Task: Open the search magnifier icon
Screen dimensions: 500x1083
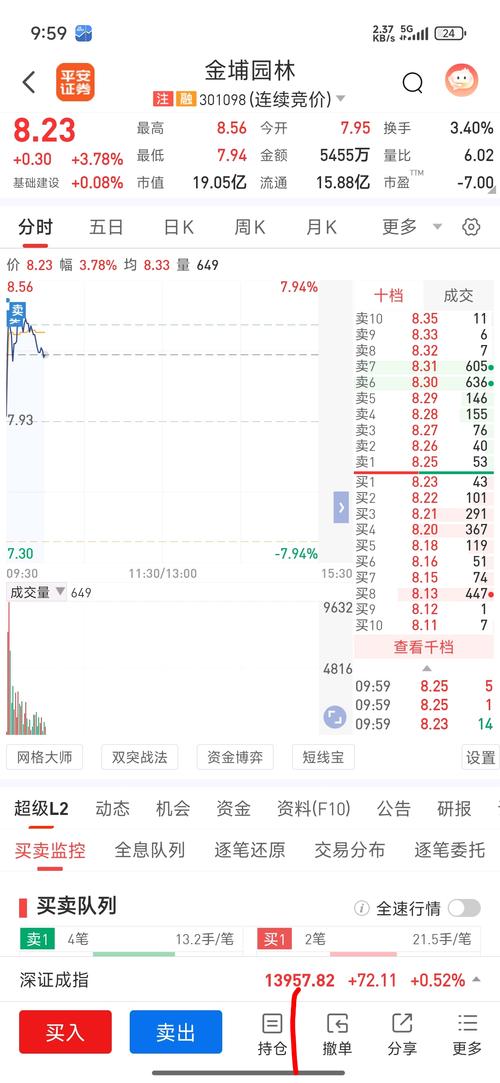Action: pos(412,84)
